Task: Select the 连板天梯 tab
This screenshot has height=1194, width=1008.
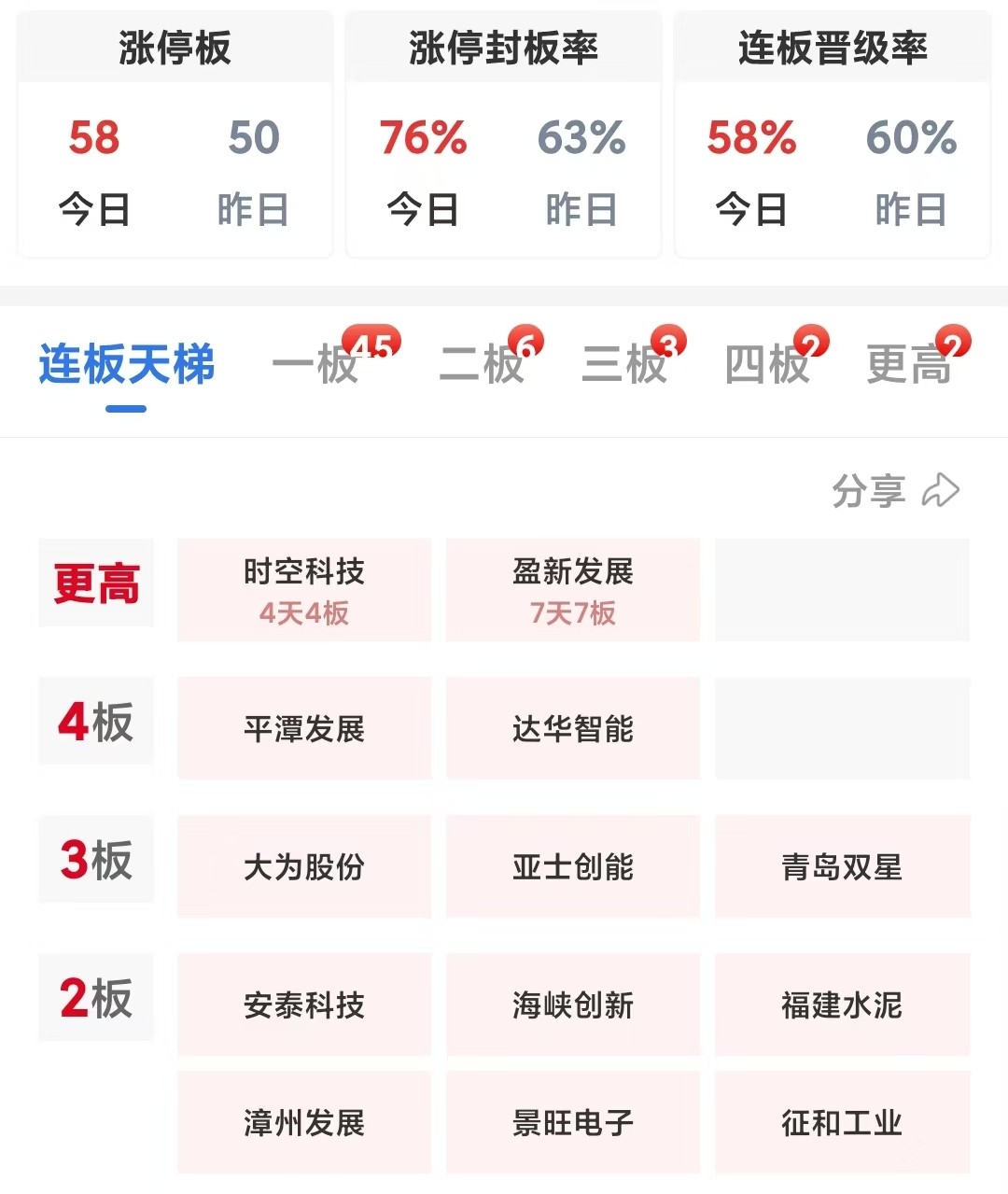Action: [x=127, y=364]
